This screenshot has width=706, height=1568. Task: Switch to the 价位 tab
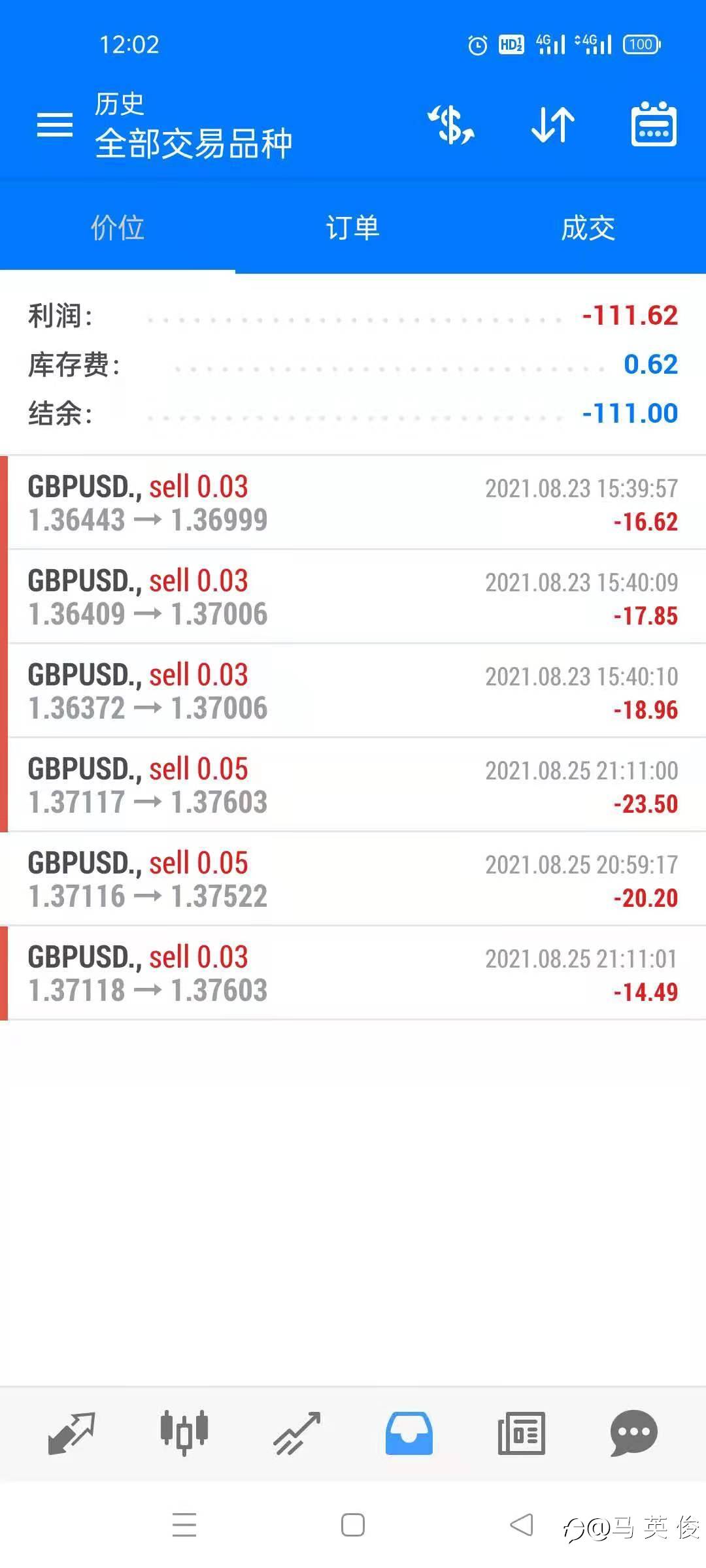118,228
